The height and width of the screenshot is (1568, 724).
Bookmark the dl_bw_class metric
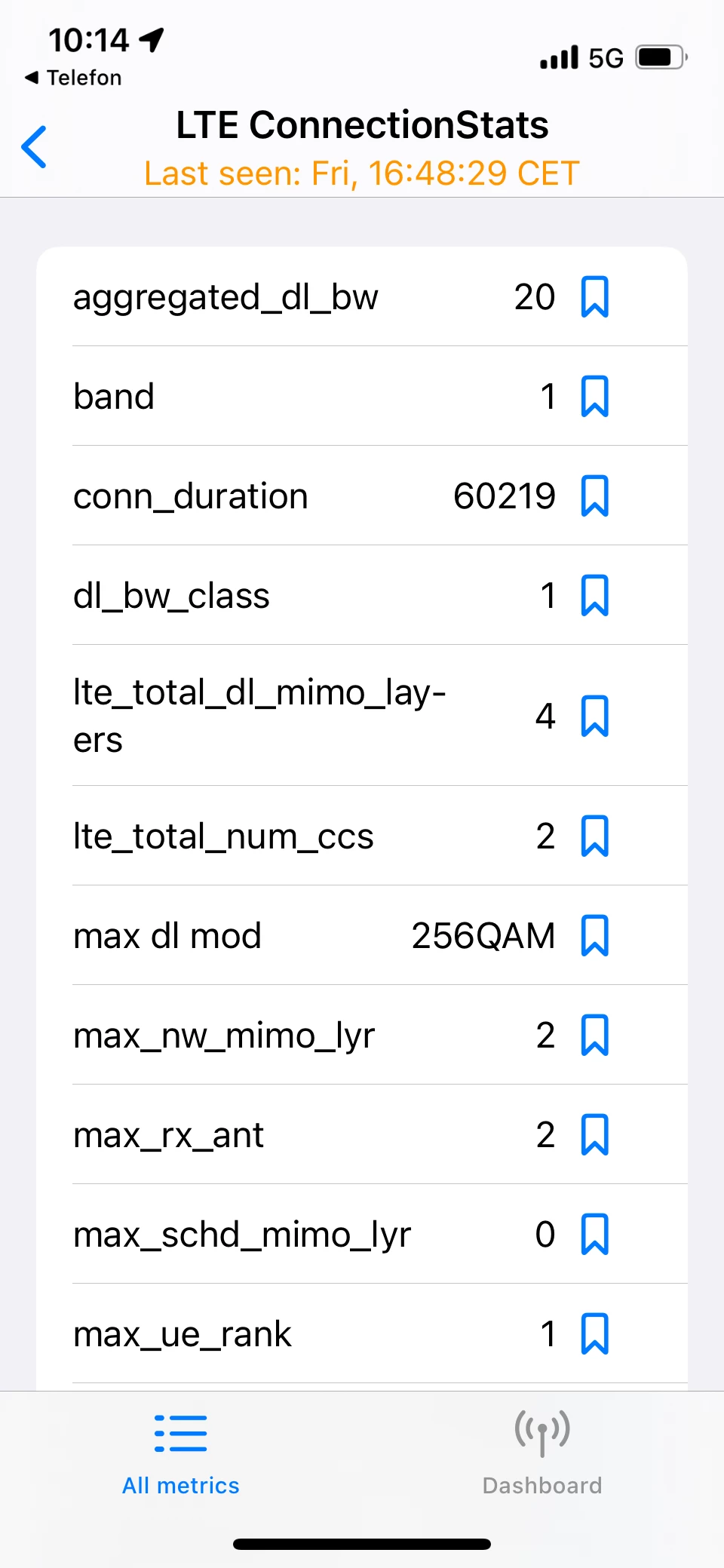pos(594,596)
